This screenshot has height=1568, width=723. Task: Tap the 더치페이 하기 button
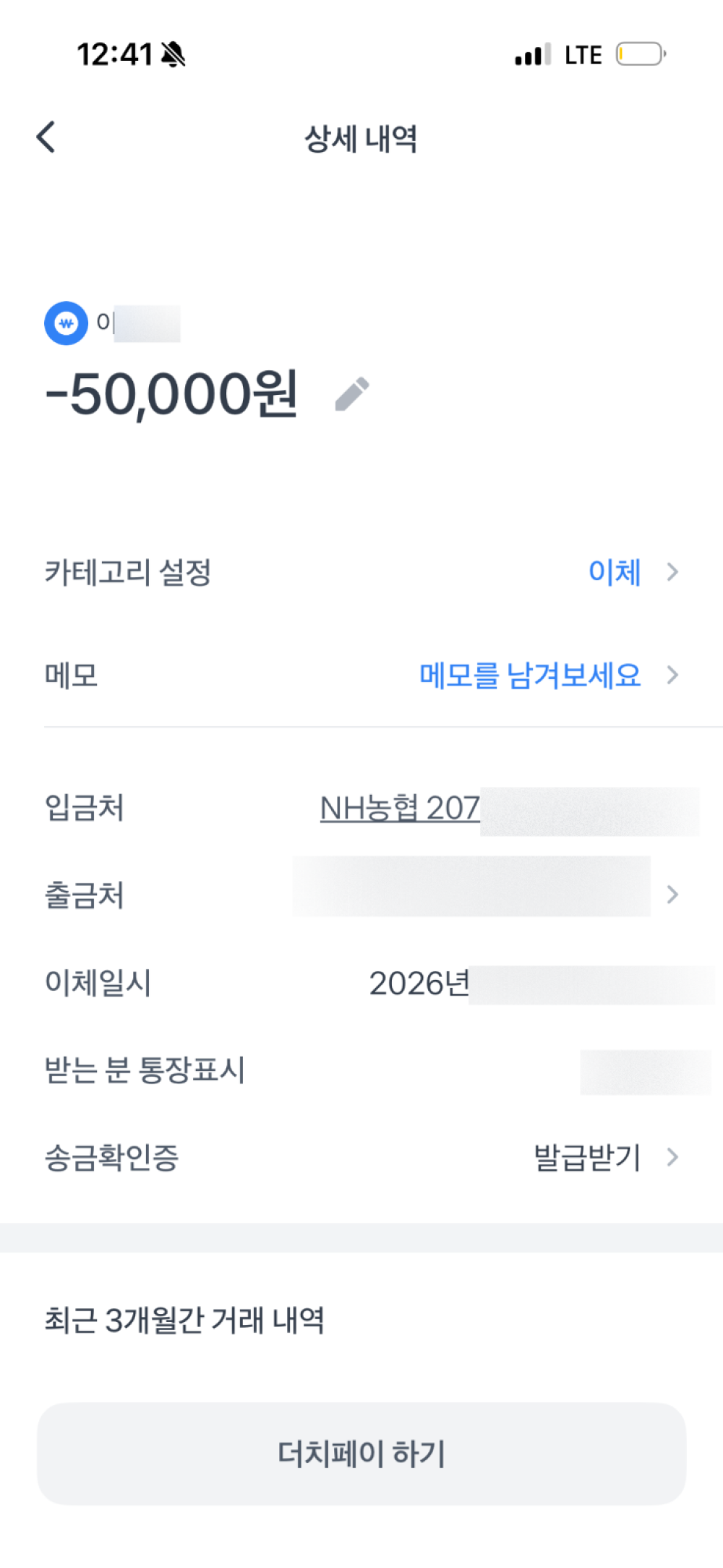click(361, 1454)
